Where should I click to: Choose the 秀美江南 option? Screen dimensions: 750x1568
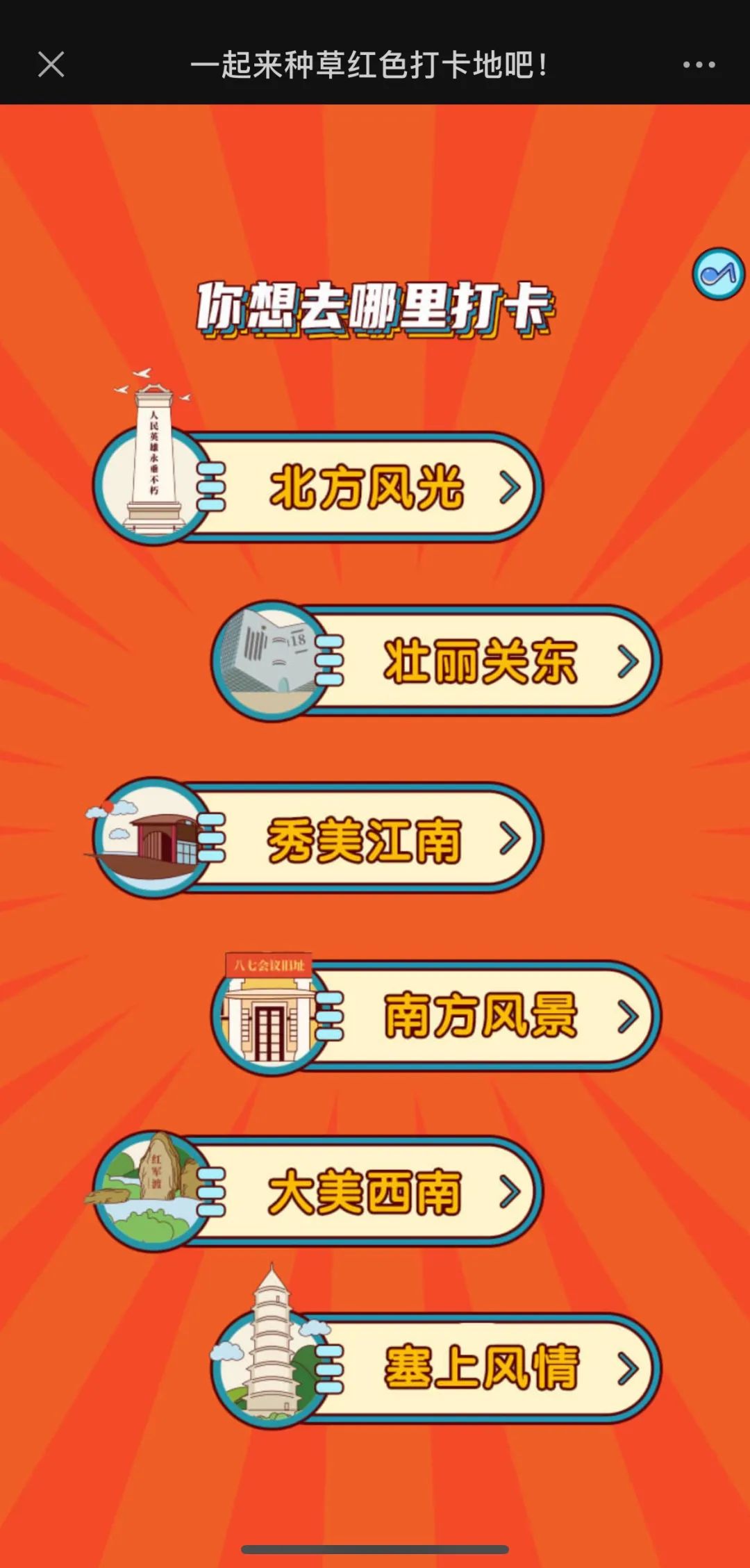[x=365, y=839]
